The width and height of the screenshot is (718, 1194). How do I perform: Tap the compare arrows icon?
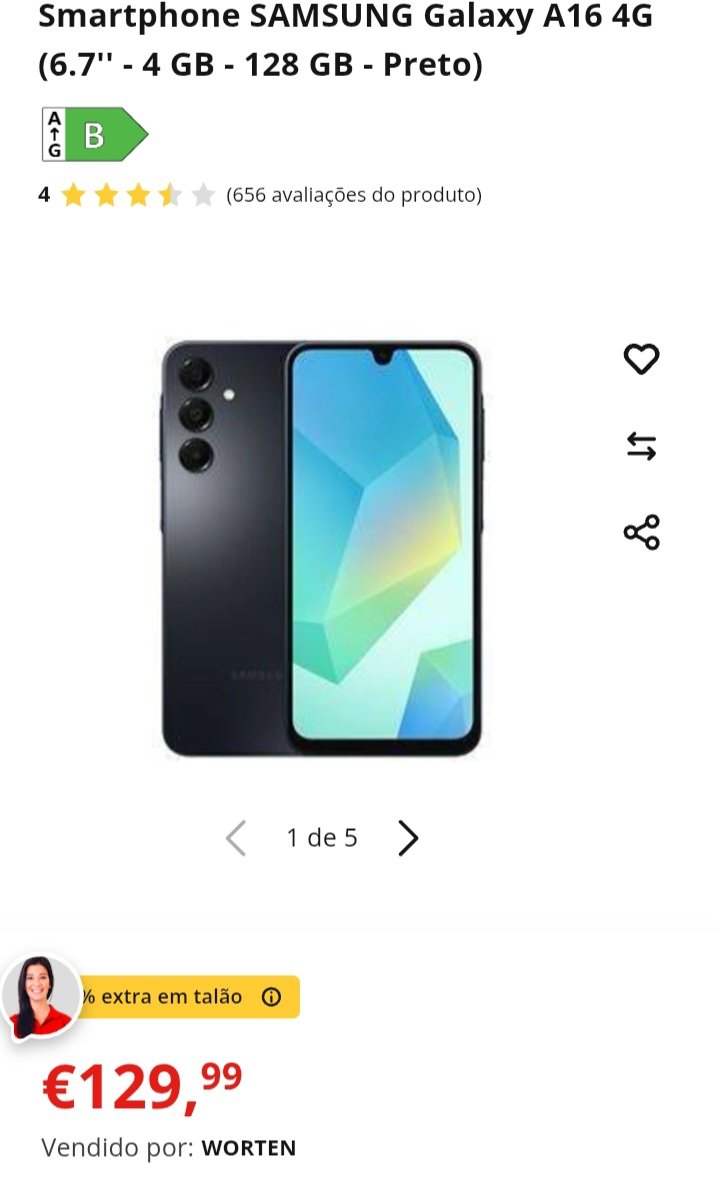click(x=641, y=446)
